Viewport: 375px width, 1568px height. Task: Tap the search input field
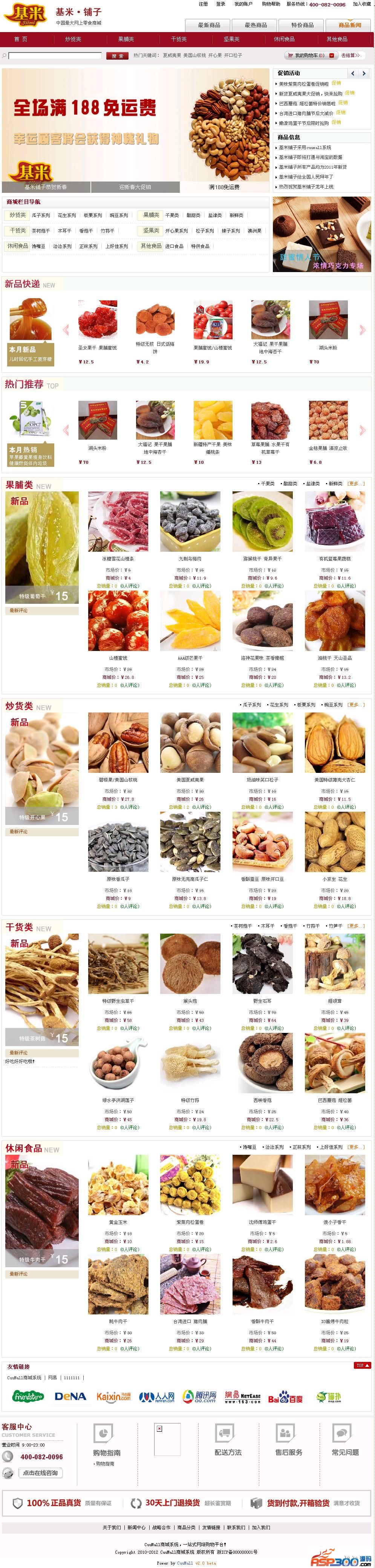(x=55, y=55)
